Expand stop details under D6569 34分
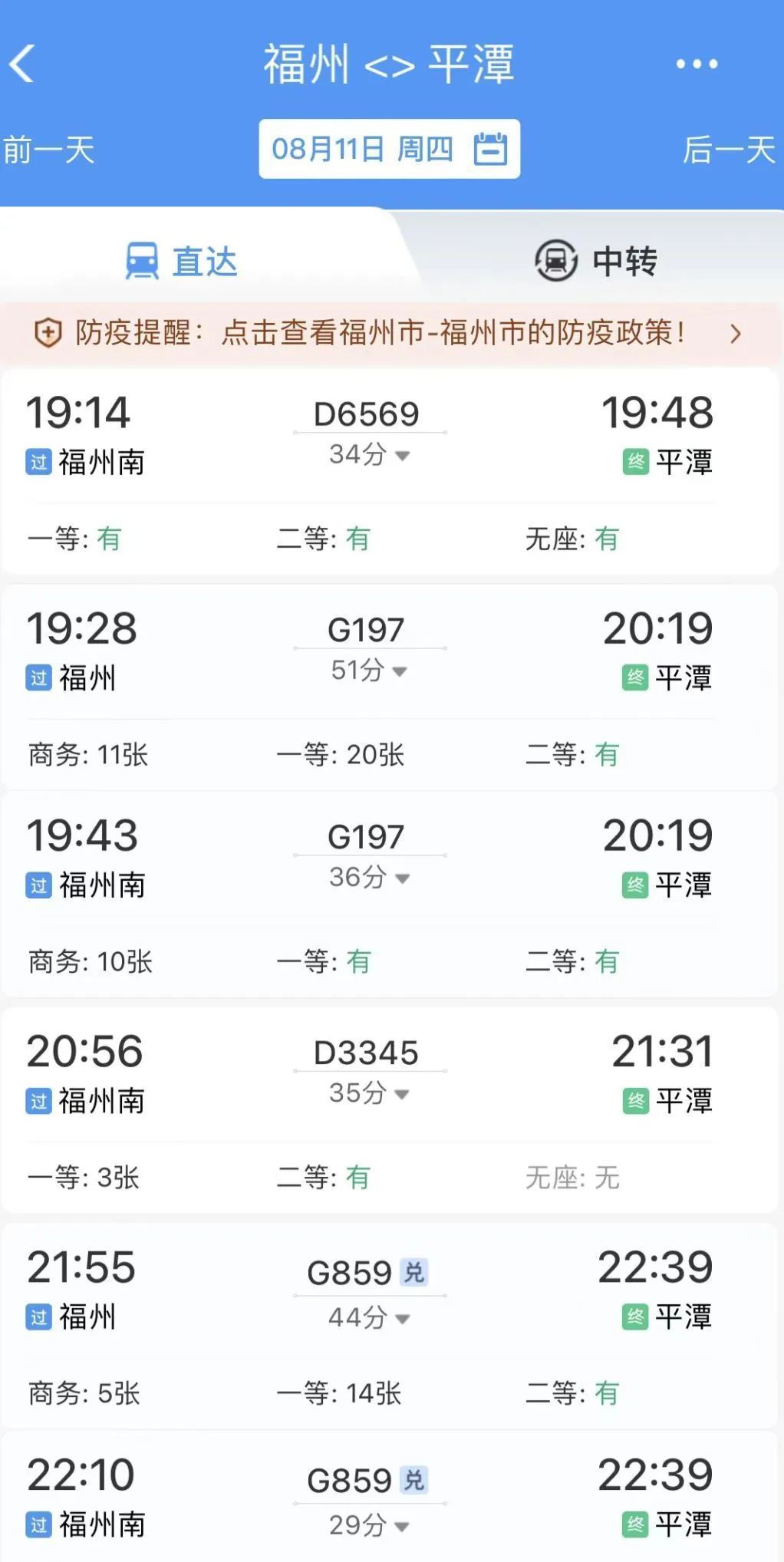 click(369, 454)
